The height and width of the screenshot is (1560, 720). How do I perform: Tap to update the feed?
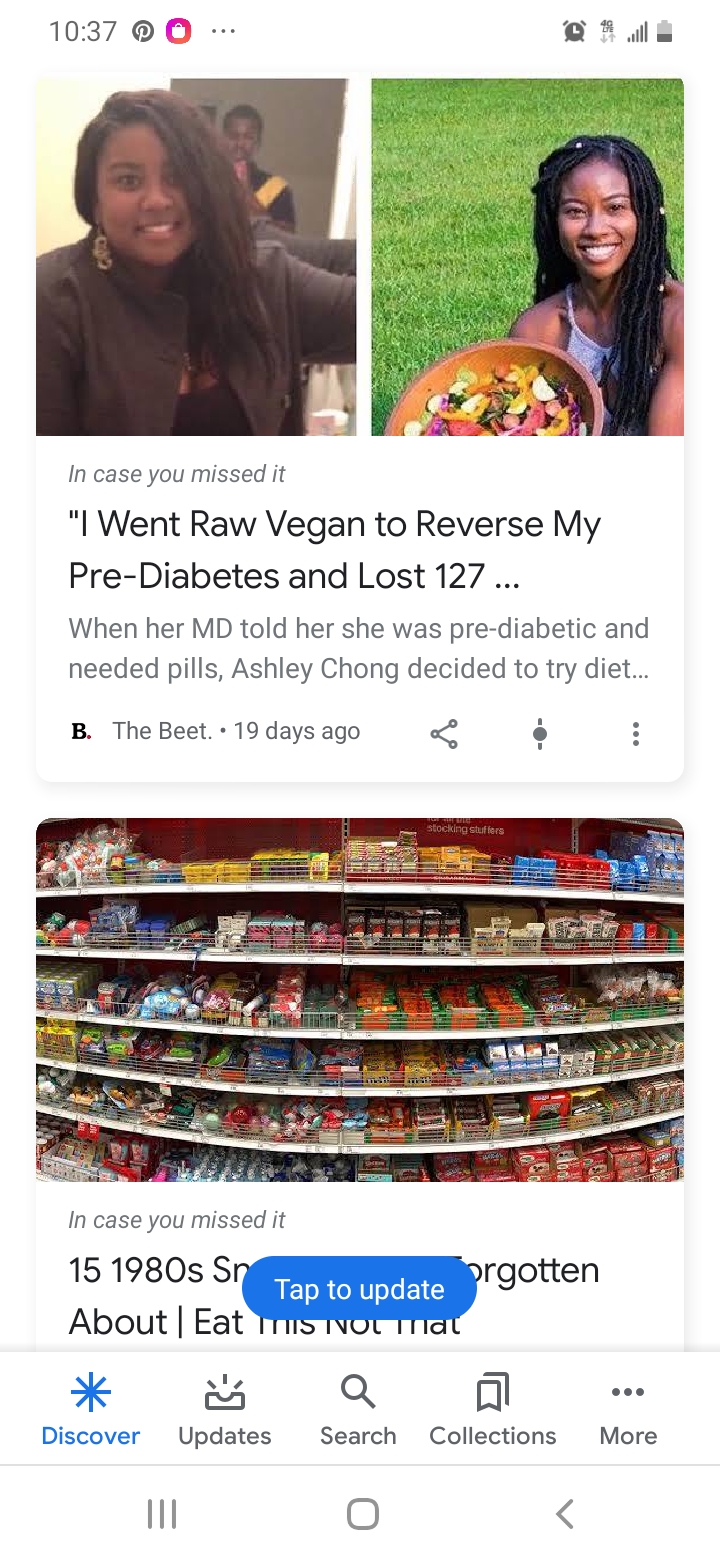tap(359, 1289)
